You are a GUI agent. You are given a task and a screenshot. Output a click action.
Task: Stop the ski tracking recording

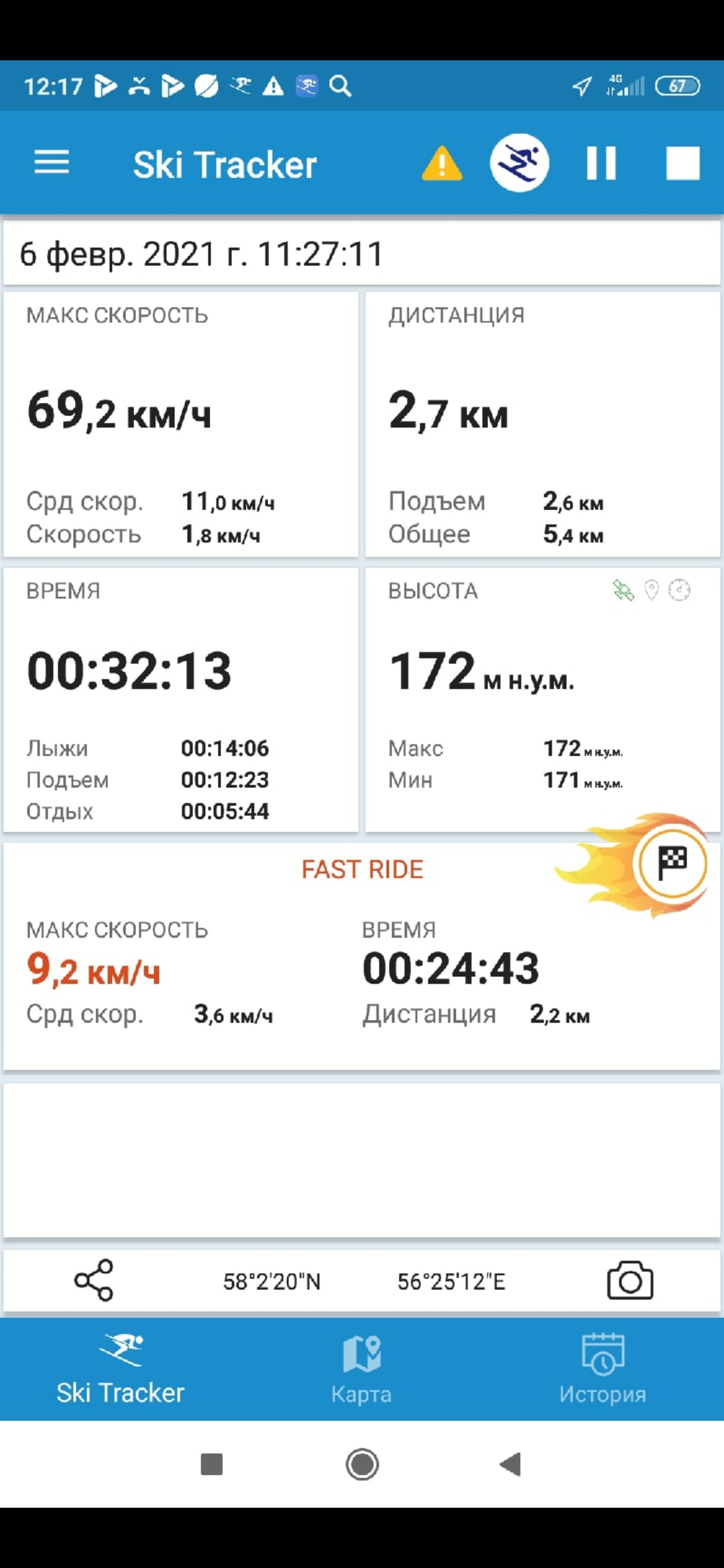[682, 163]
